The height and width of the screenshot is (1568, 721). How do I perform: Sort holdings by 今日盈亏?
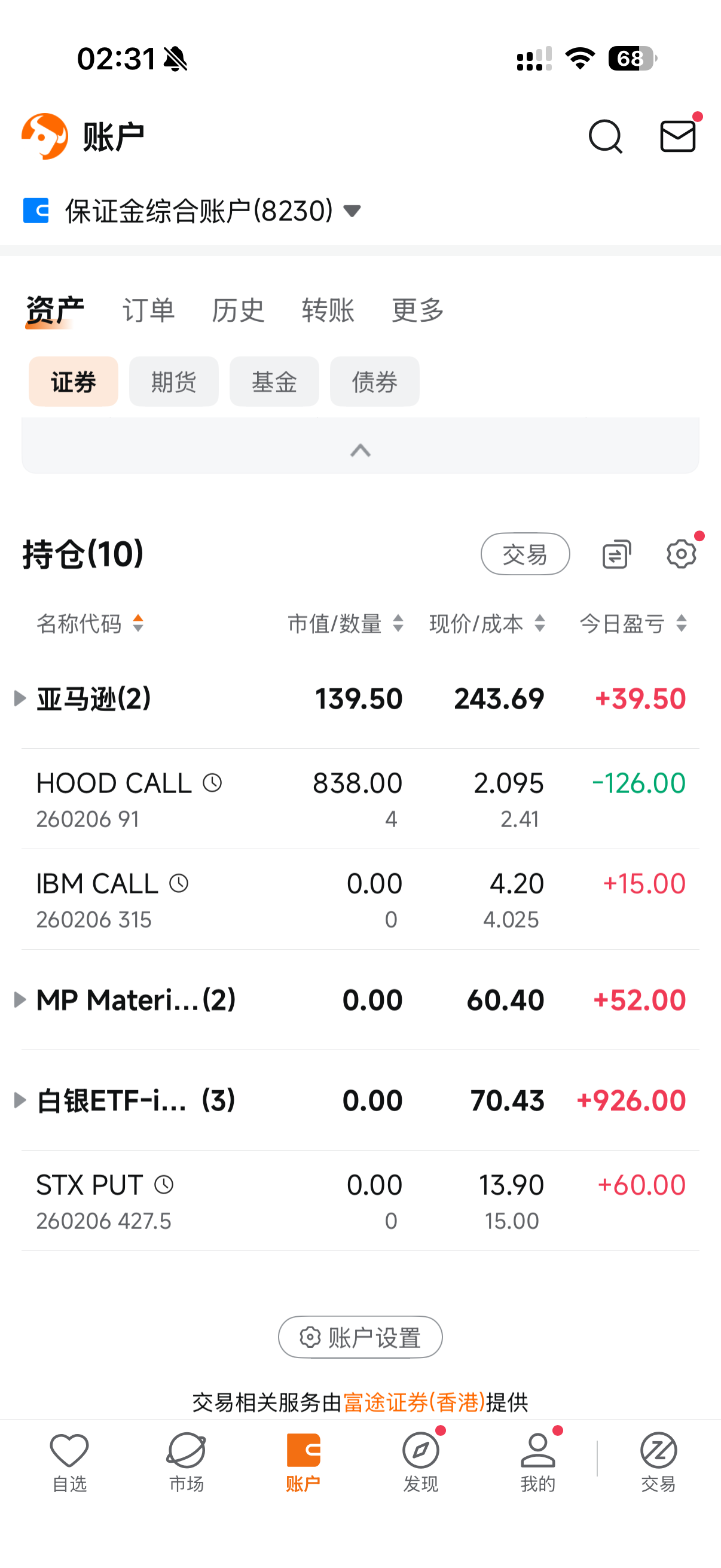click(633, 623)
